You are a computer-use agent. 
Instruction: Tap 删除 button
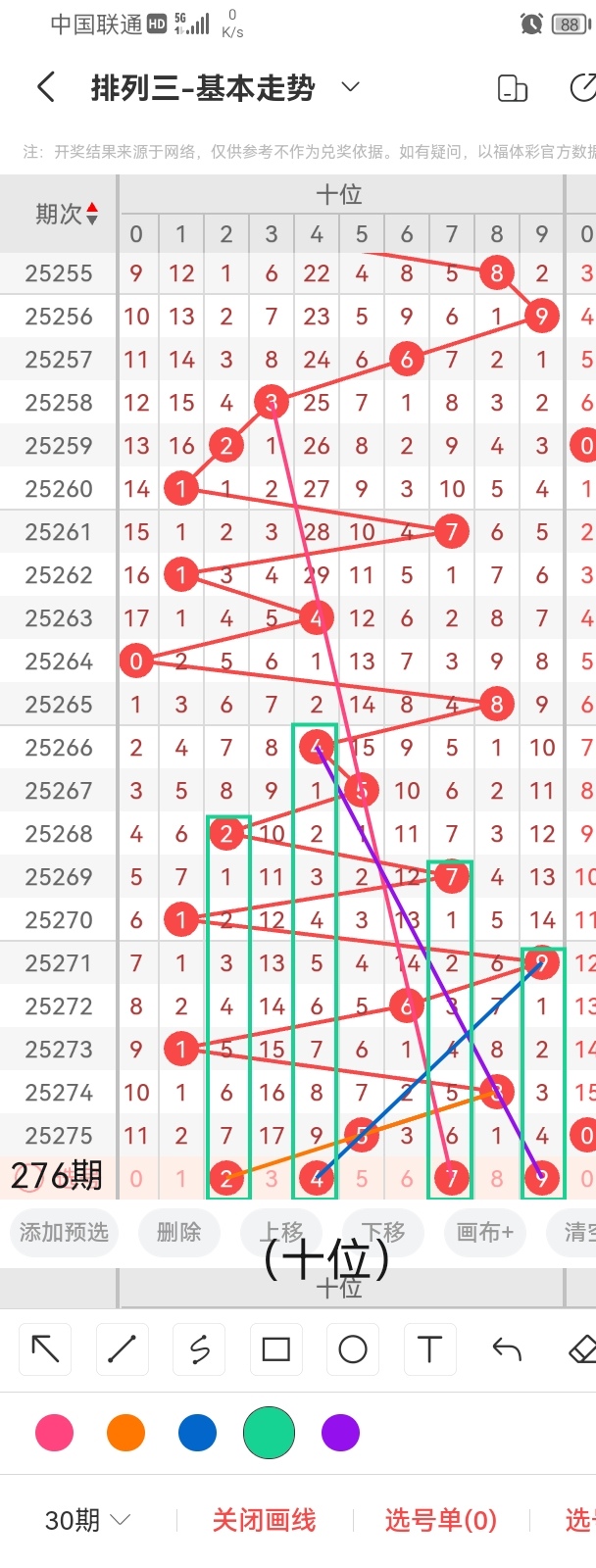(x=178, y=1232)
